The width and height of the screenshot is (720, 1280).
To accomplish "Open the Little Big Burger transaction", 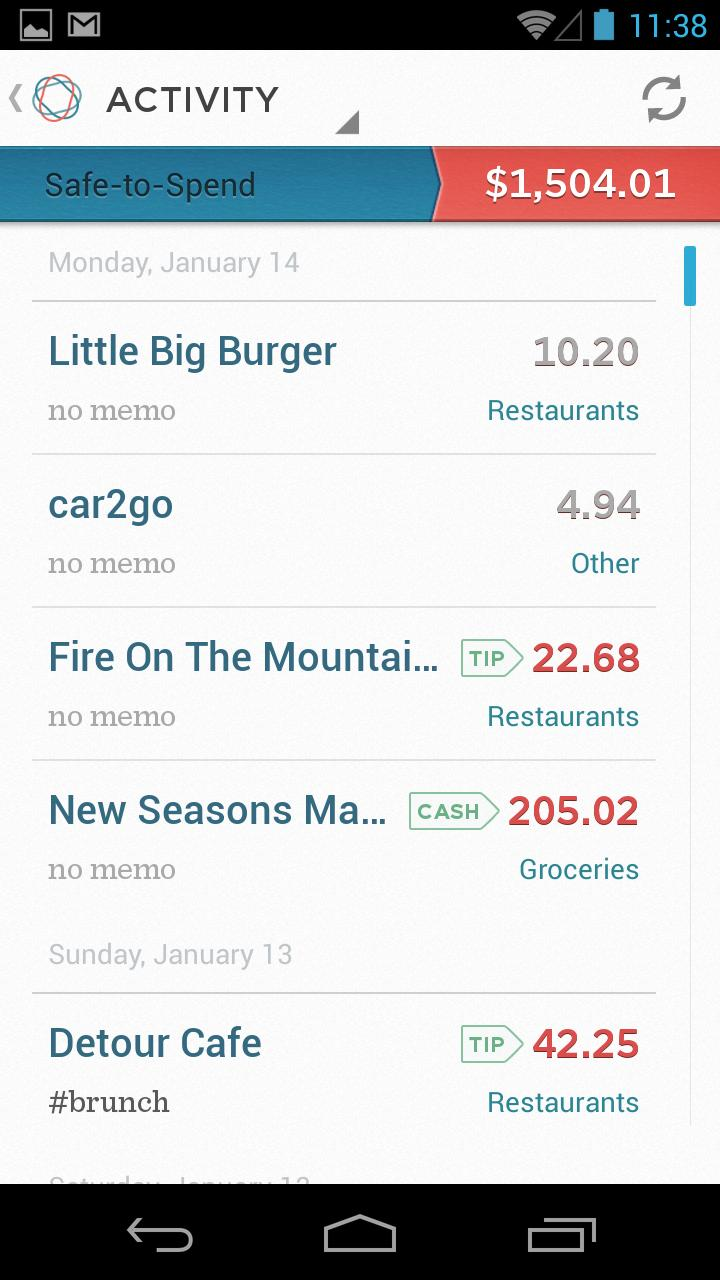I will click(343, 378).
